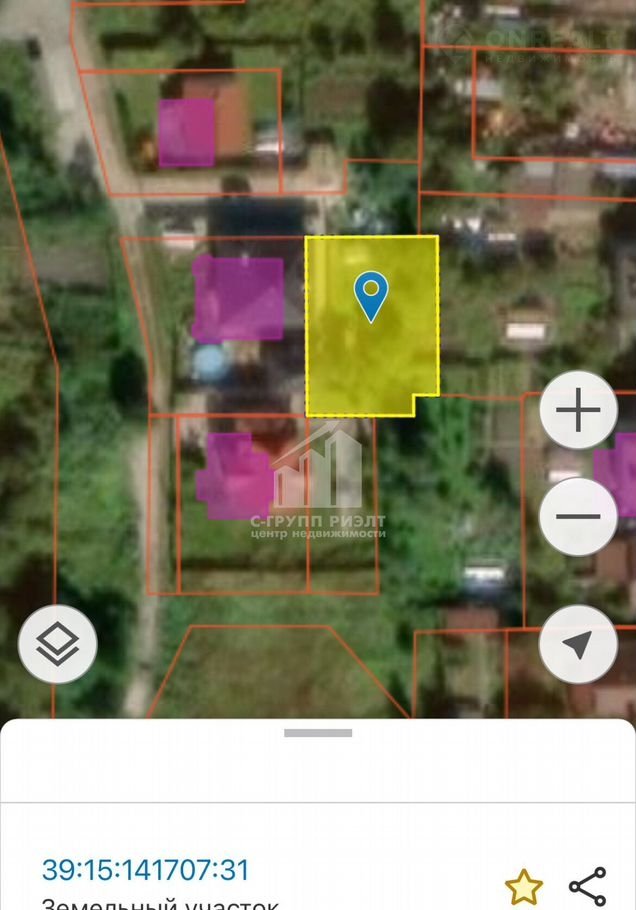Open cadastral number 39:15:141707:31 details
The height and width of the screenshot is (910, 636).
pyautogui.click(x=145, y=869)
